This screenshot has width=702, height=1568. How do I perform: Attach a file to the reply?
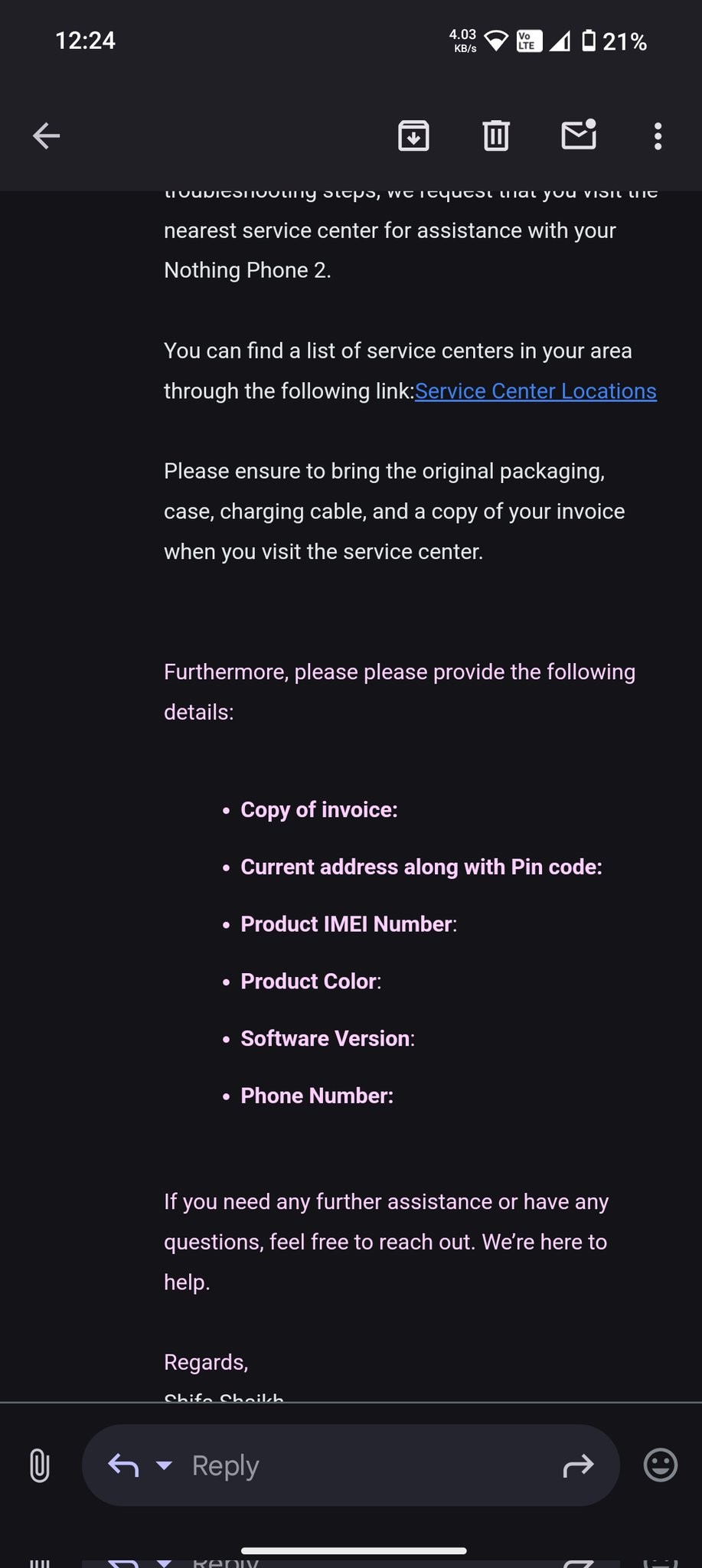click(x=39, y=1466)
